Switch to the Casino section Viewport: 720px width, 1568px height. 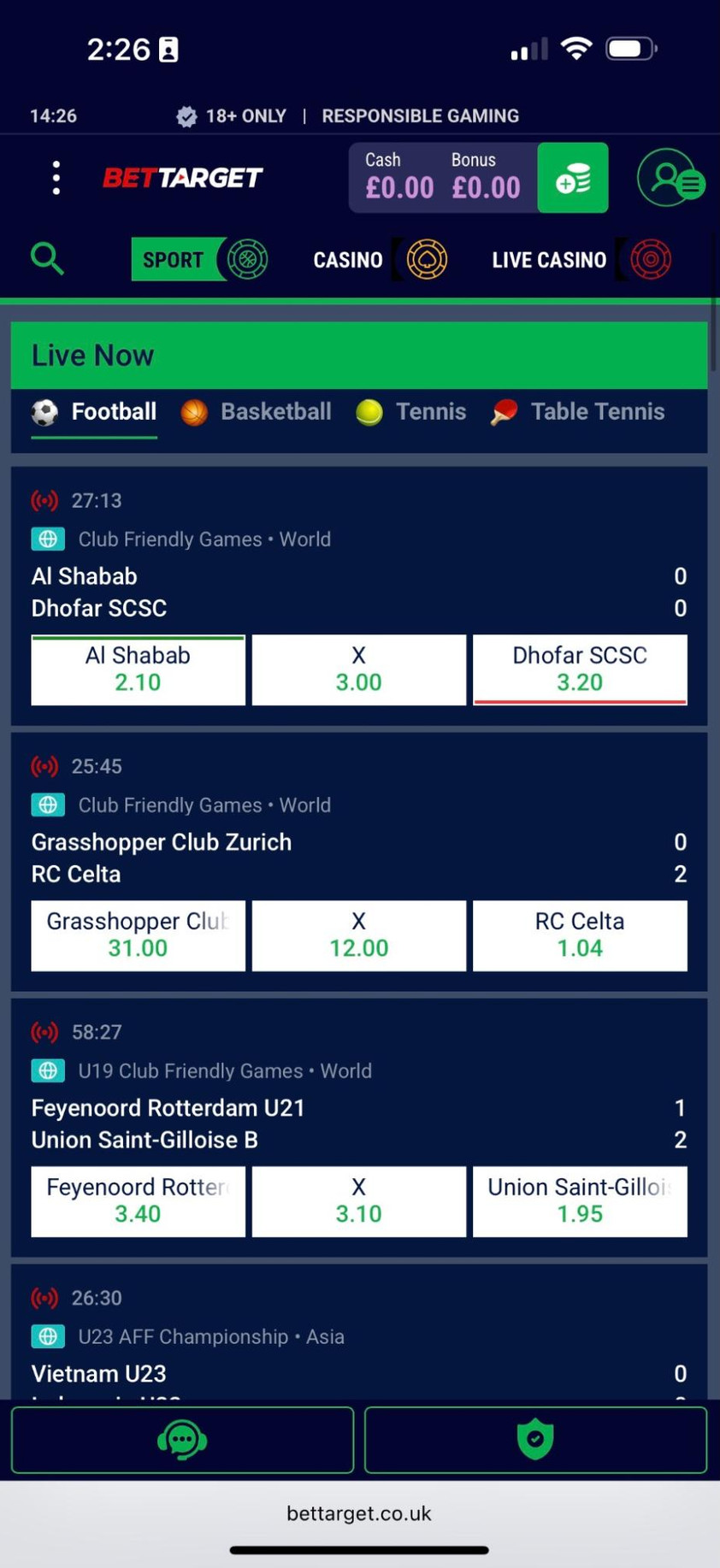click(x=378, y=259)
